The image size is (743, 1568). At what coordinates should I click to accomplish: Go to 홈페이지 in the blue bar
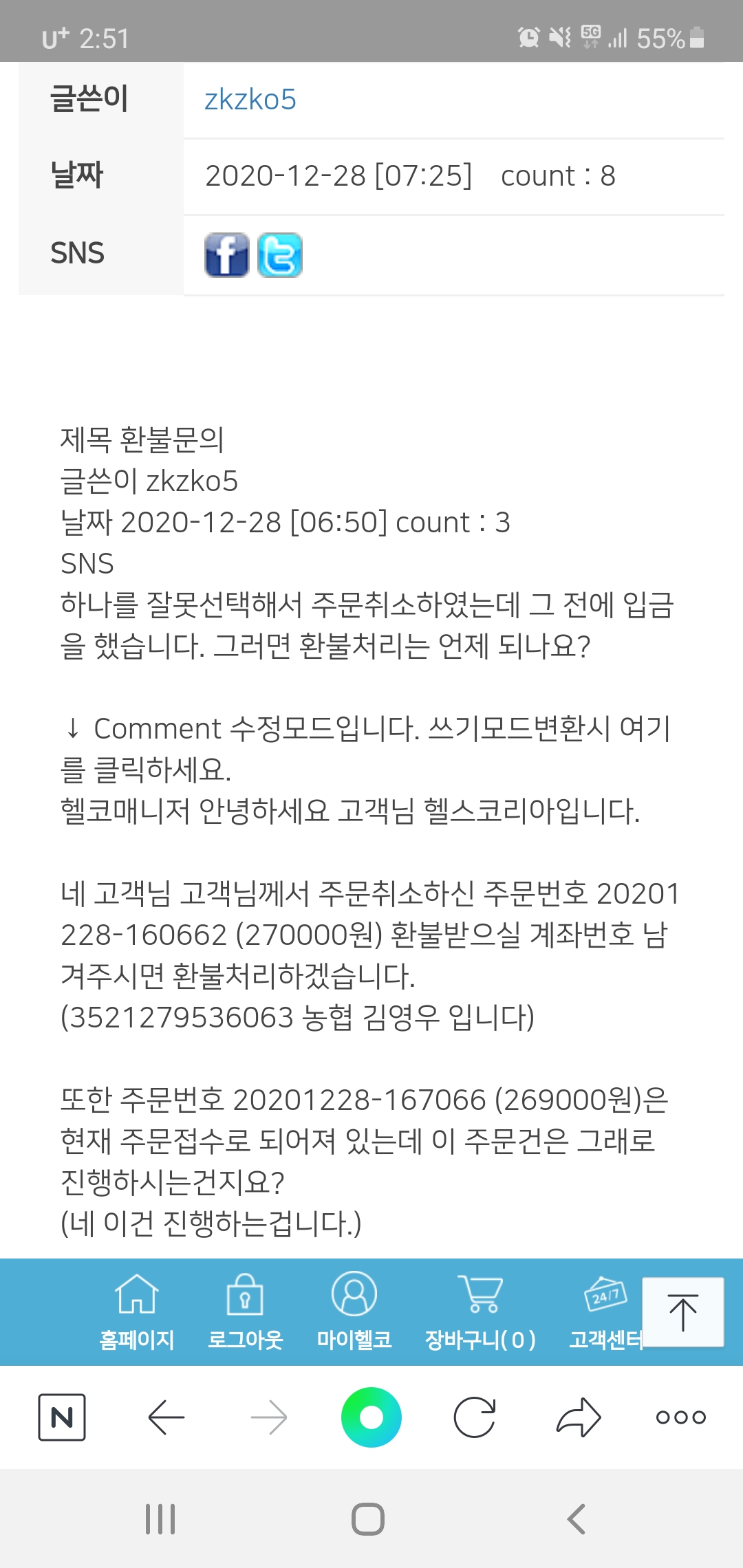pos(137,1312)
